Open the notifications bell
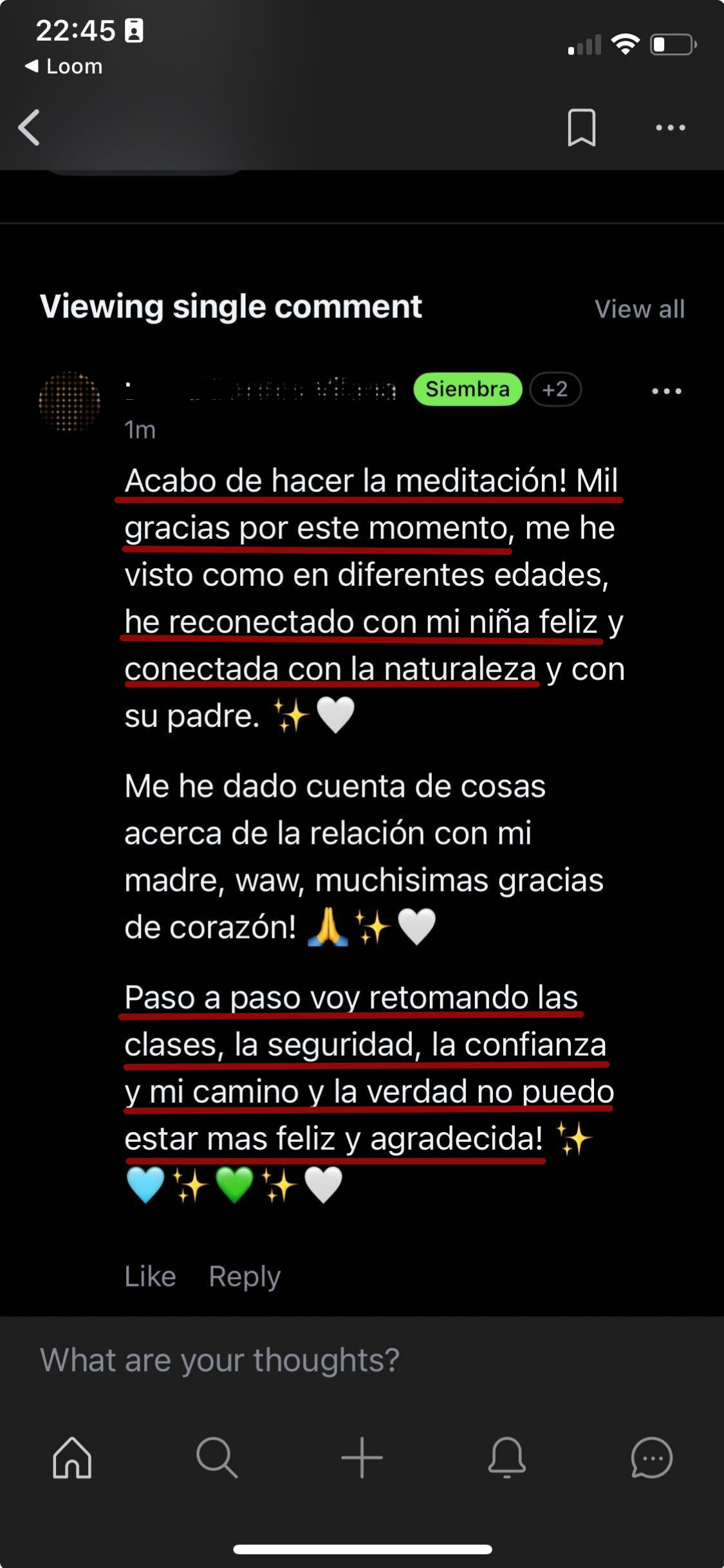This screenshot has height=1568, width=724. [x=506, y=1457]
